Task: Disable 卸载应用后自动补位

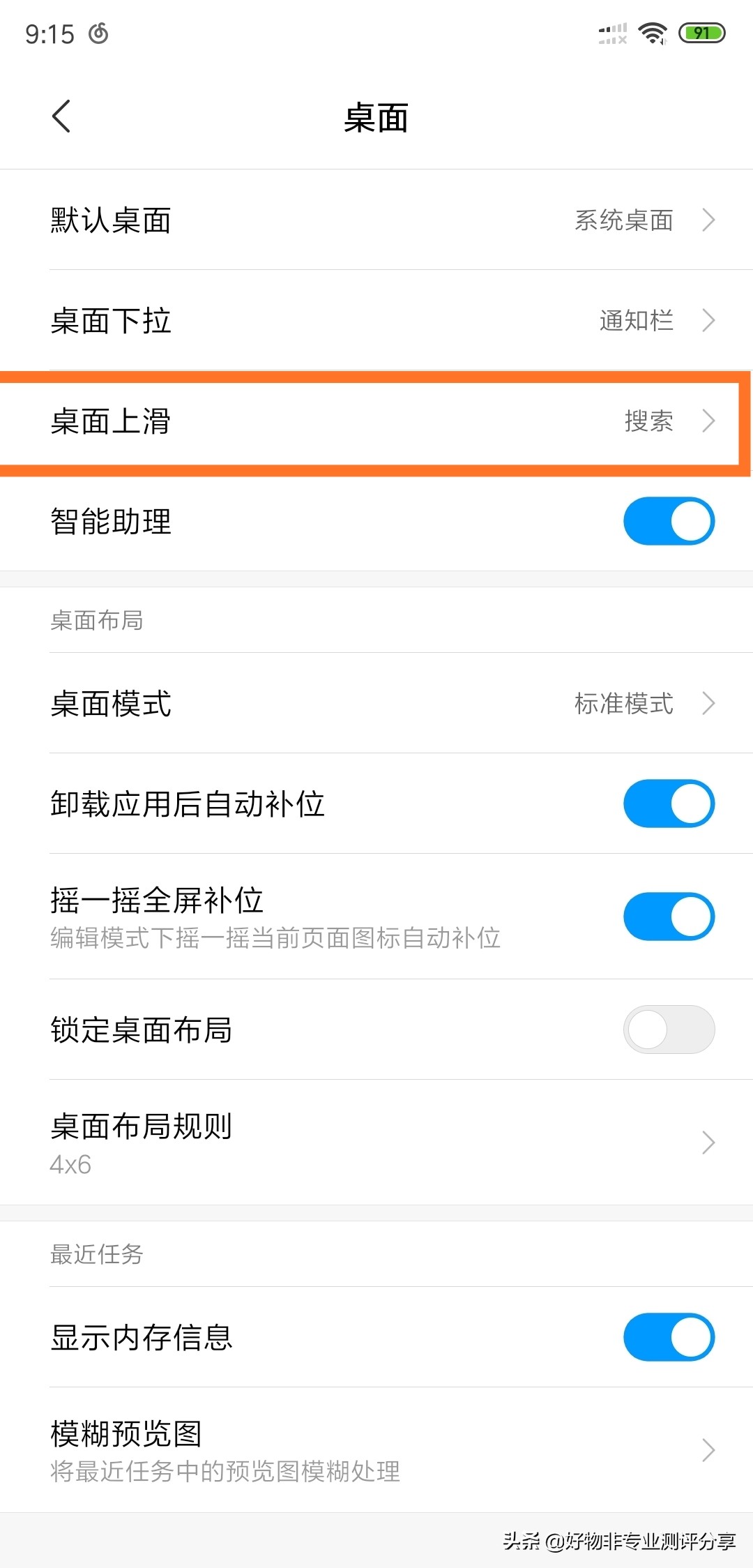Action: [x=668, y=804]
